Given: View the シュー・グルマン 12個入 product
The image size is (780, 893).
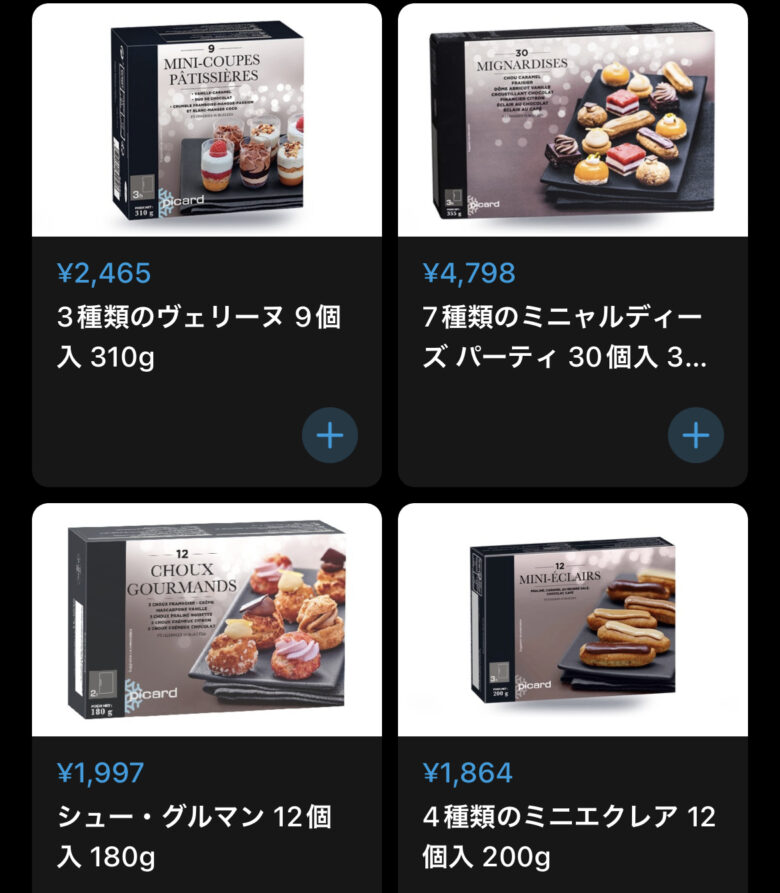Looking at the screenshot, I should (x=207, y=624).
